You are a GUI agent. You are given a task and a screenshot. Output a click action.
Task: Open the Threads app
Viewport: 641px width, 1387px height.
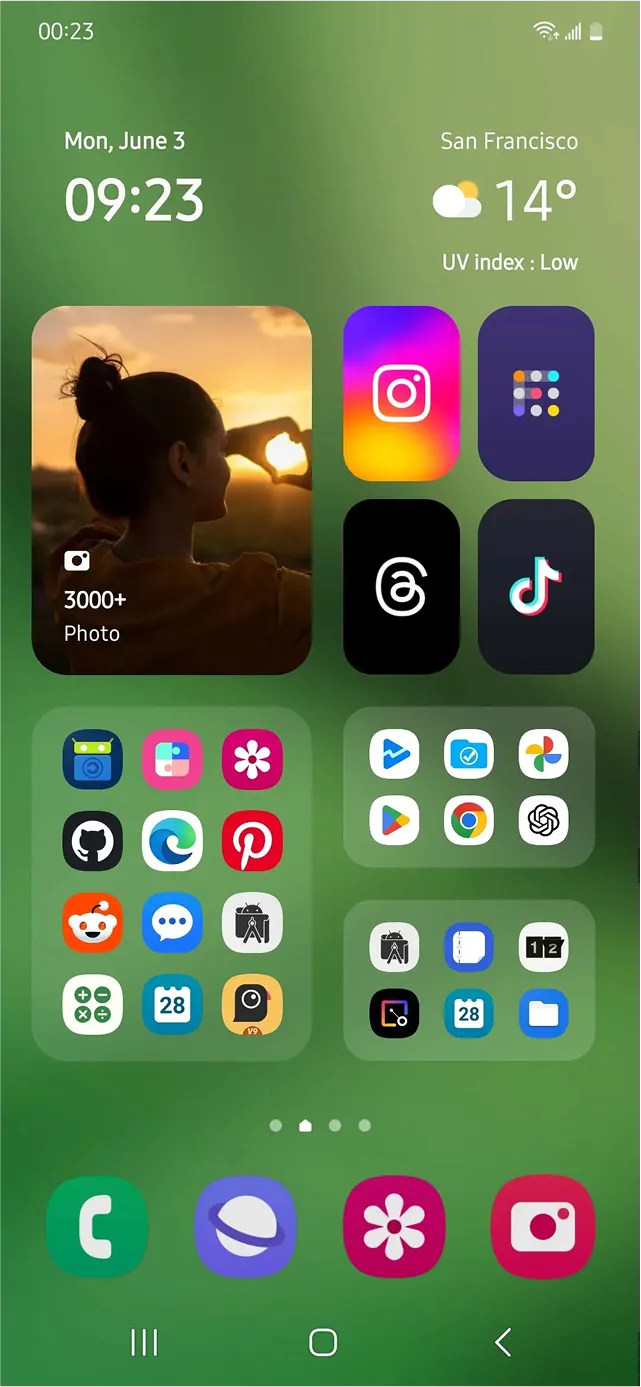point(401,586)
